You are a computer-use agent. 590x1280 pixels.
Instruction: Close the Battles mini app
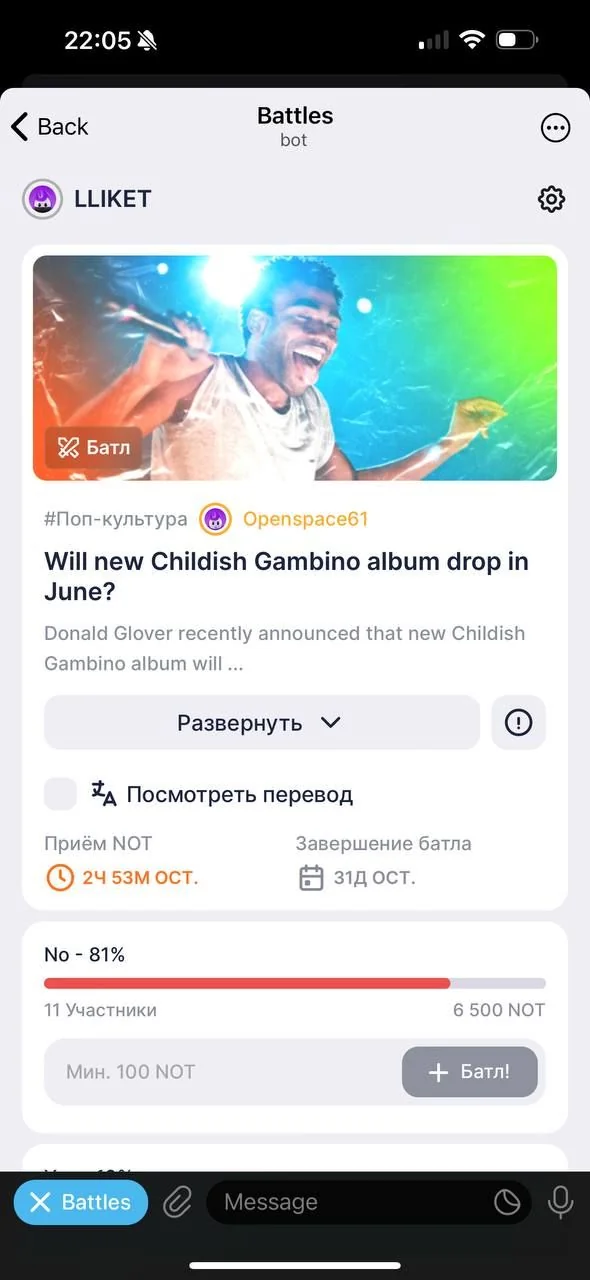tap(81, 1202)
